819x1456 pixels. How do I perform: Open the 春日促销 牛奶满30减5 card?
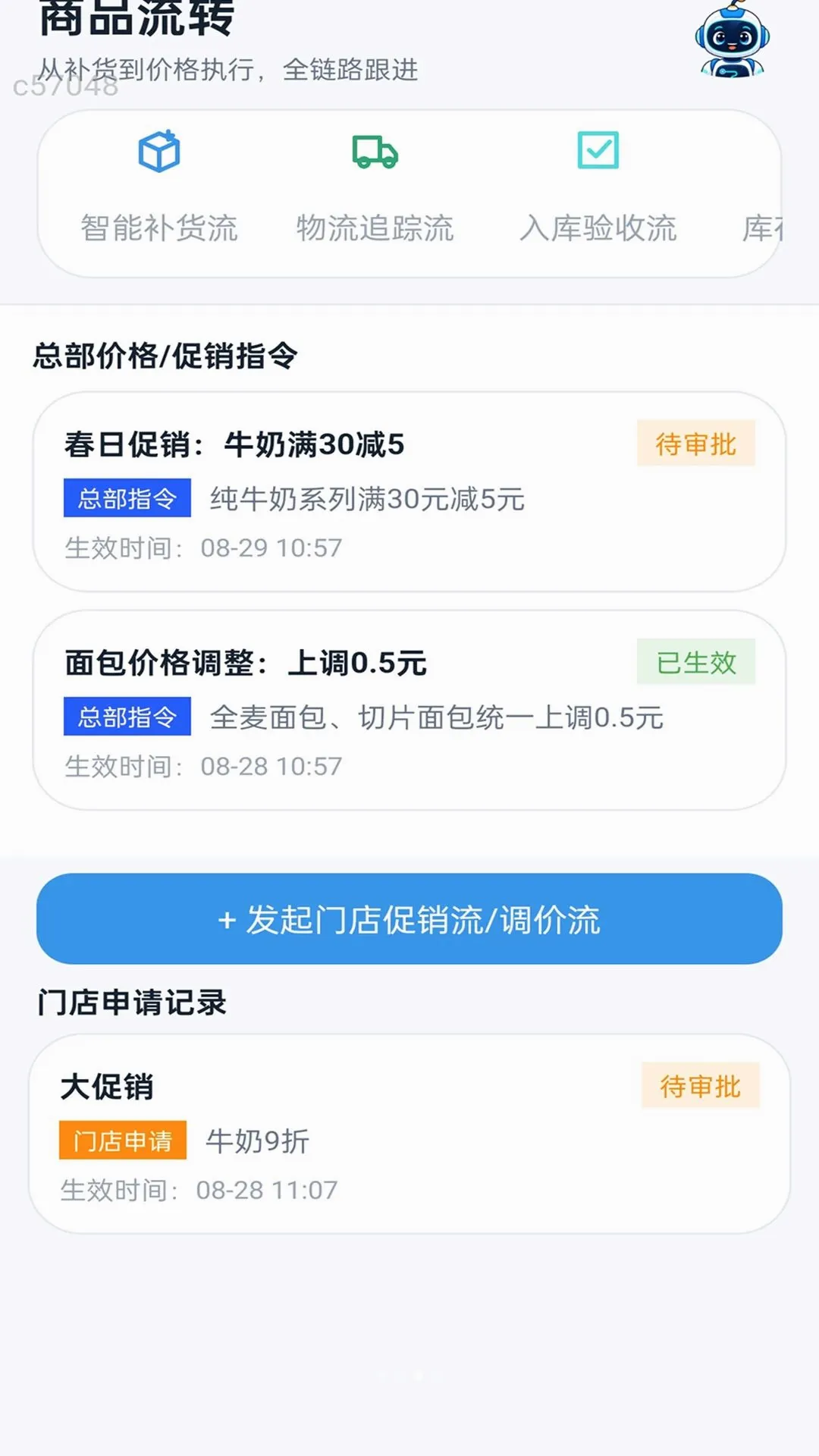409,491
